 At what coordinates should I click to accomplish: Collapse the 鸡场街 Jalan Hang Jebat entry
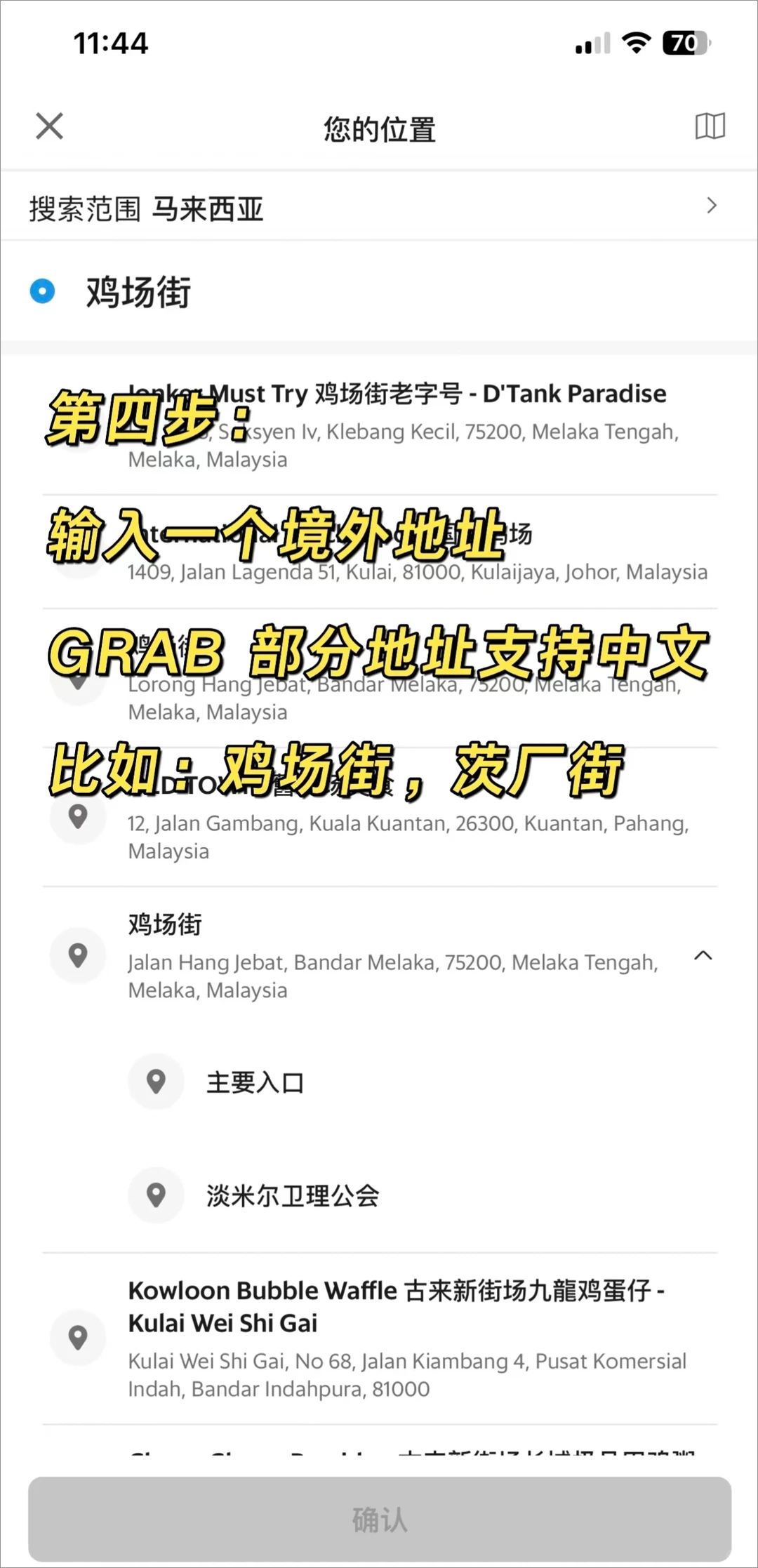coord(703,956)
